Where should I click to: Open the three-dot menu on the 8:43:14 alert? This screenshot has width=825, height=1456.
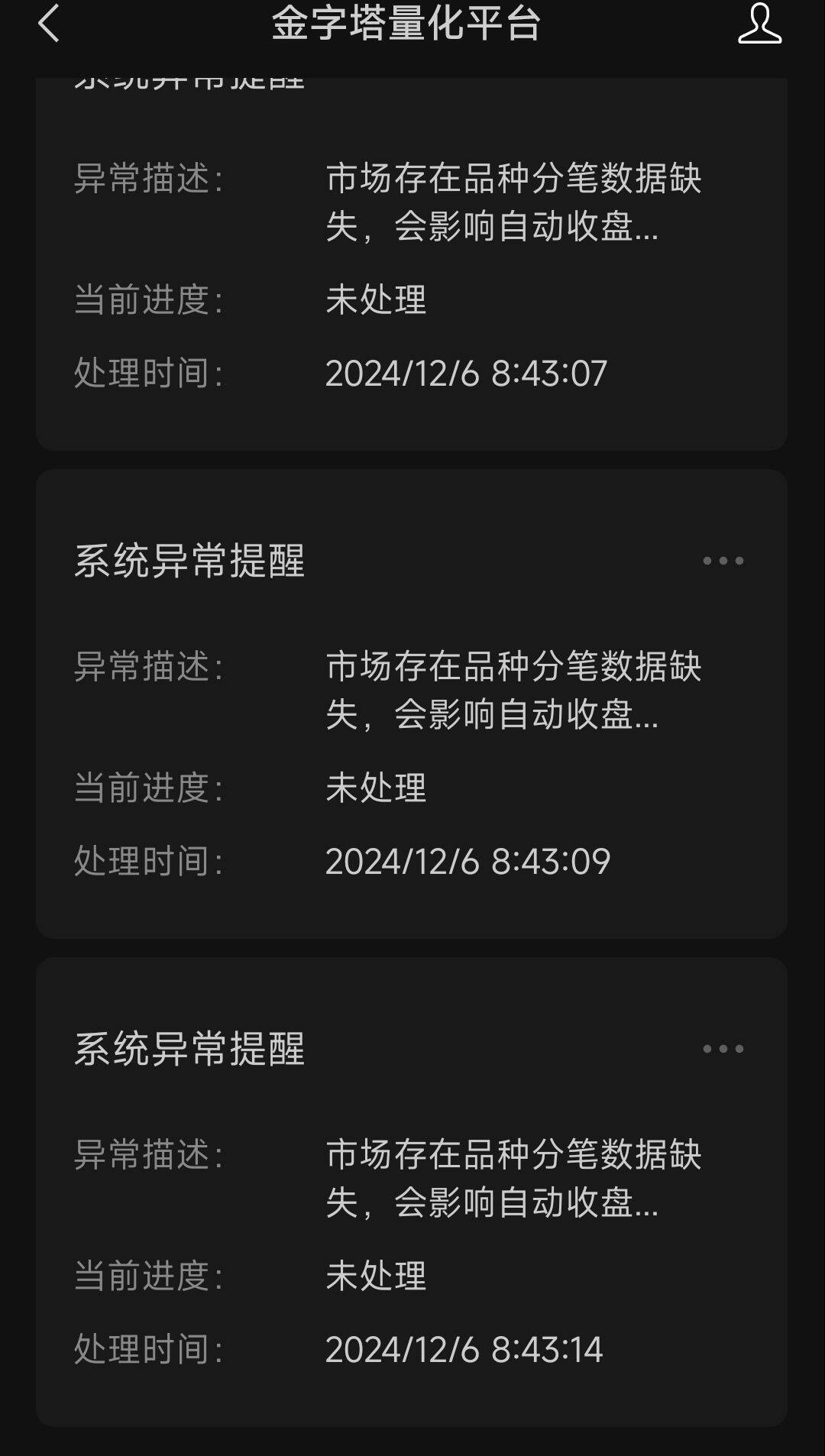[x=723, y=1049]
